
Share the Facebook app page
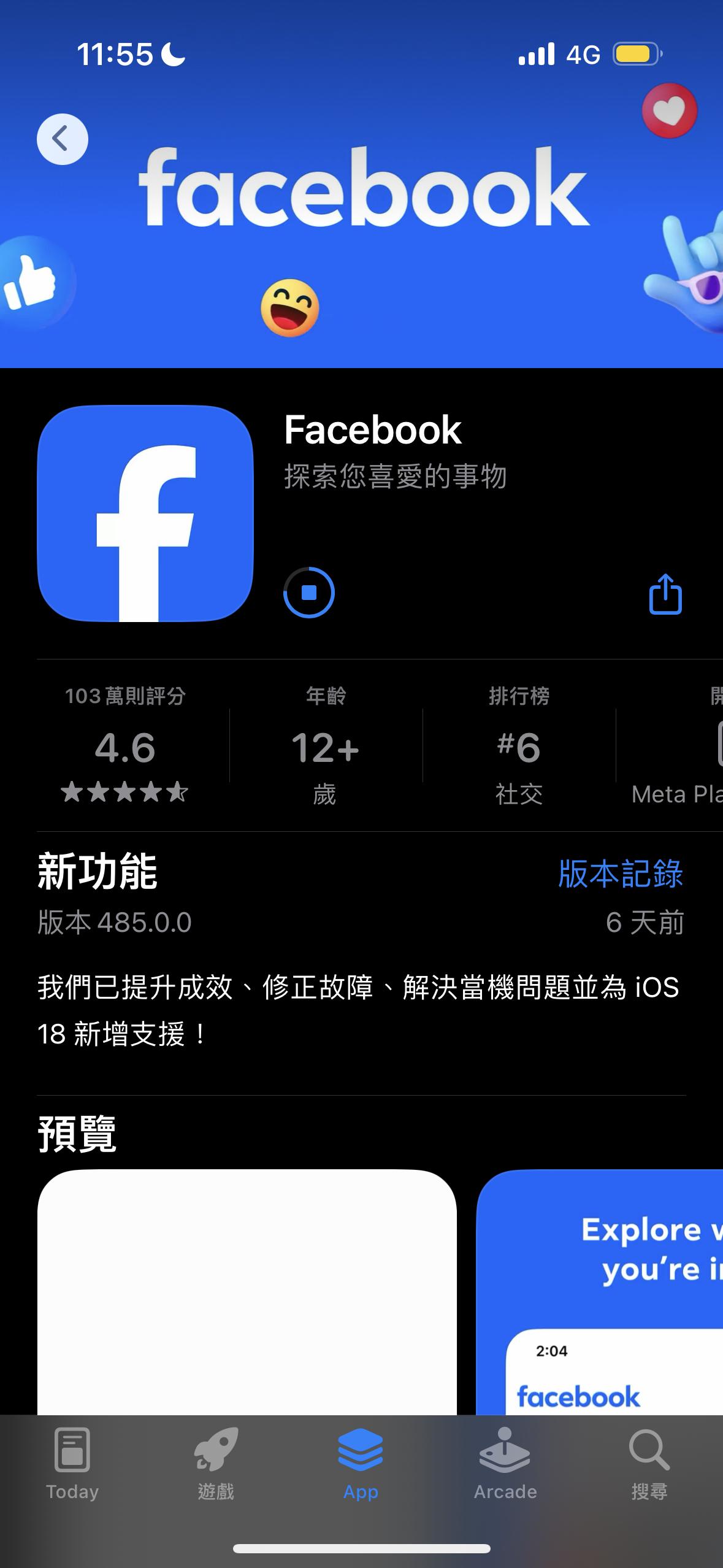665,594
